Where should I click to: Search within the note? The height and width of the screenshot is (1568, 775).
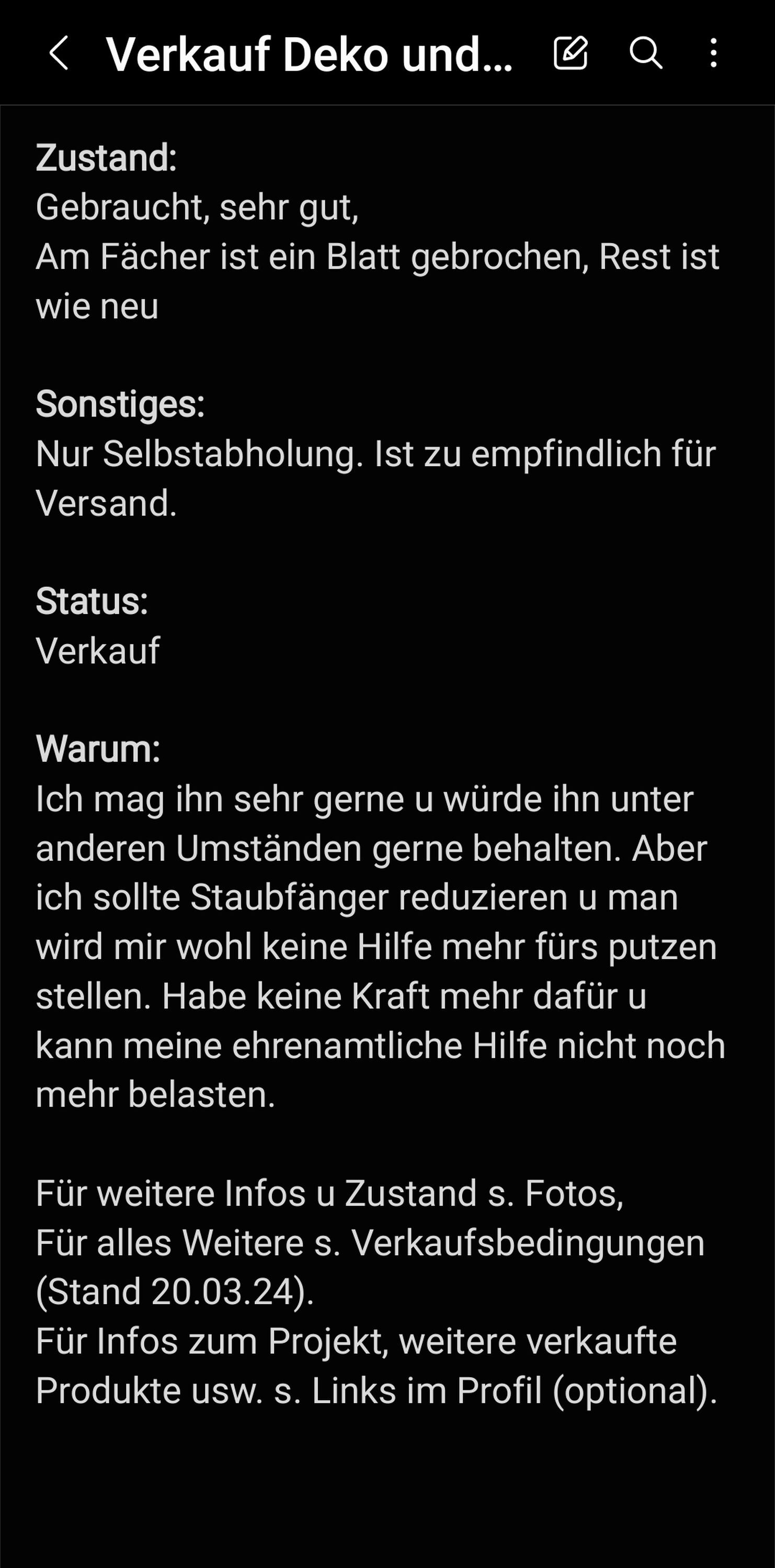[645, 53]
